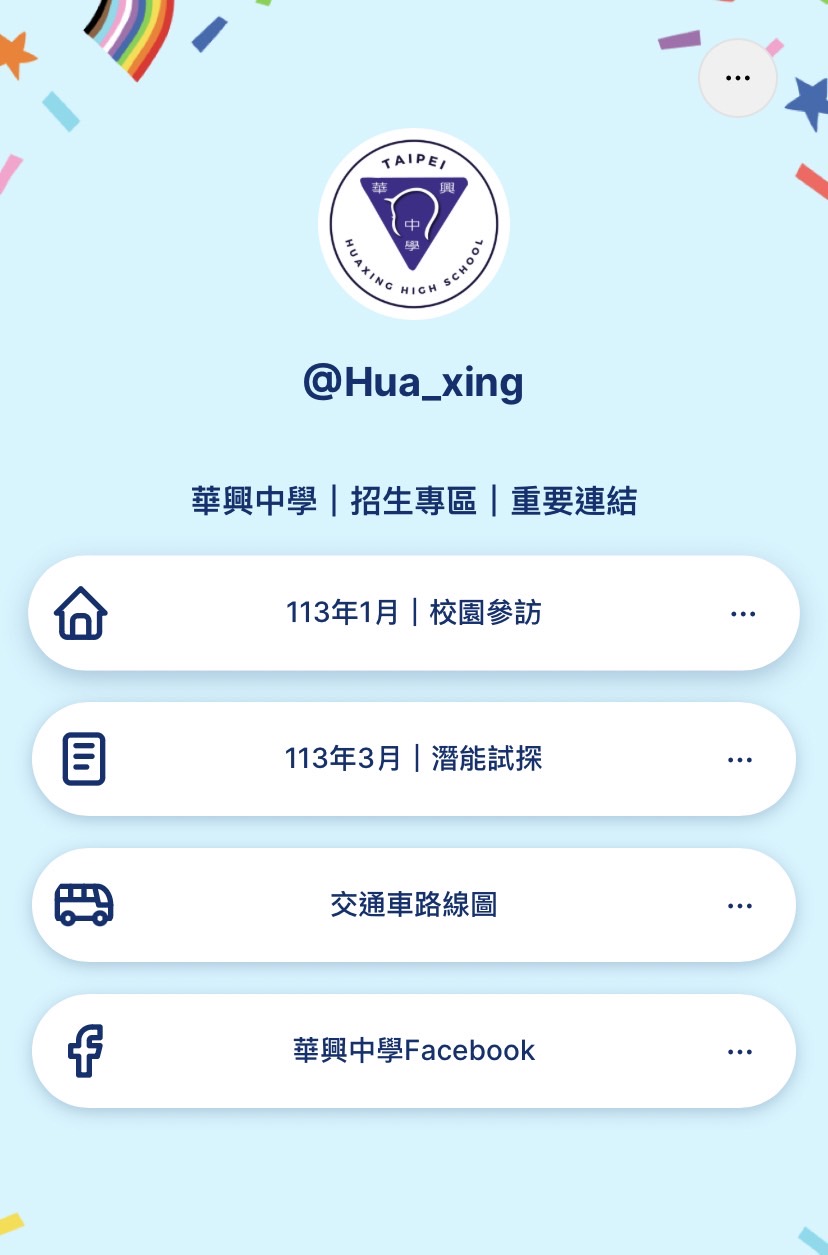View the 交通車路線圖 link
This screenshot has height=1255, width=828.
pyautogui.click(x=413, y=905)
